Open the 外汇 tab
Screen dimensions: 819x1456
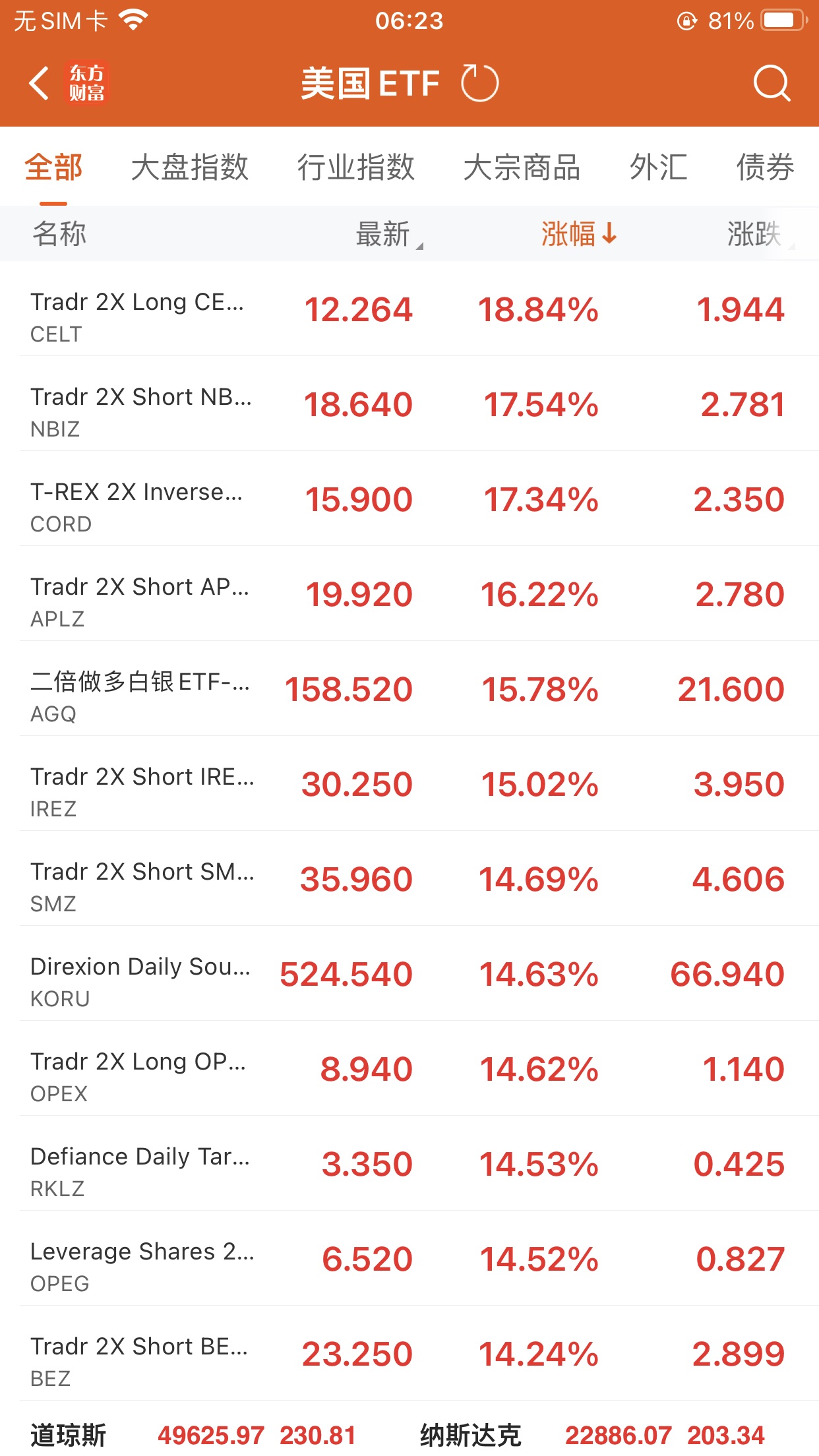pyautogui.click(x=658, y=167)
